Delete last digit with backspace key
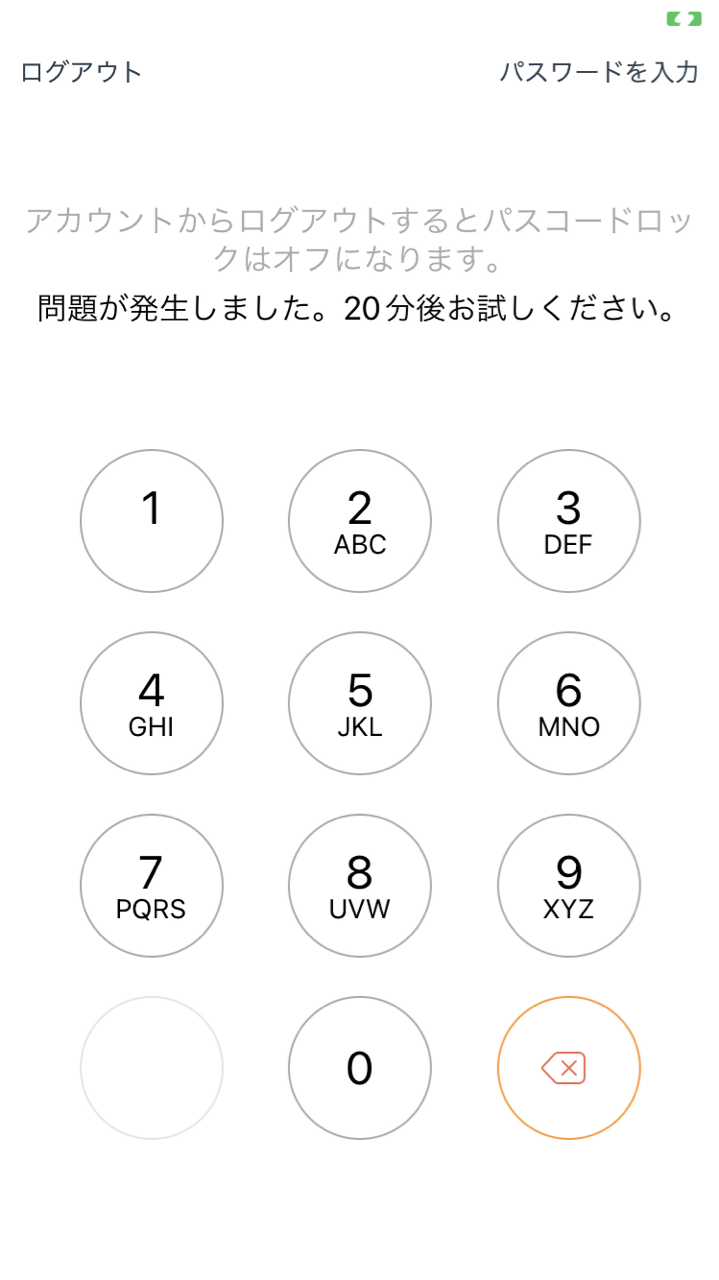This screenshot has height=1280, width=719. [568, 1068]
